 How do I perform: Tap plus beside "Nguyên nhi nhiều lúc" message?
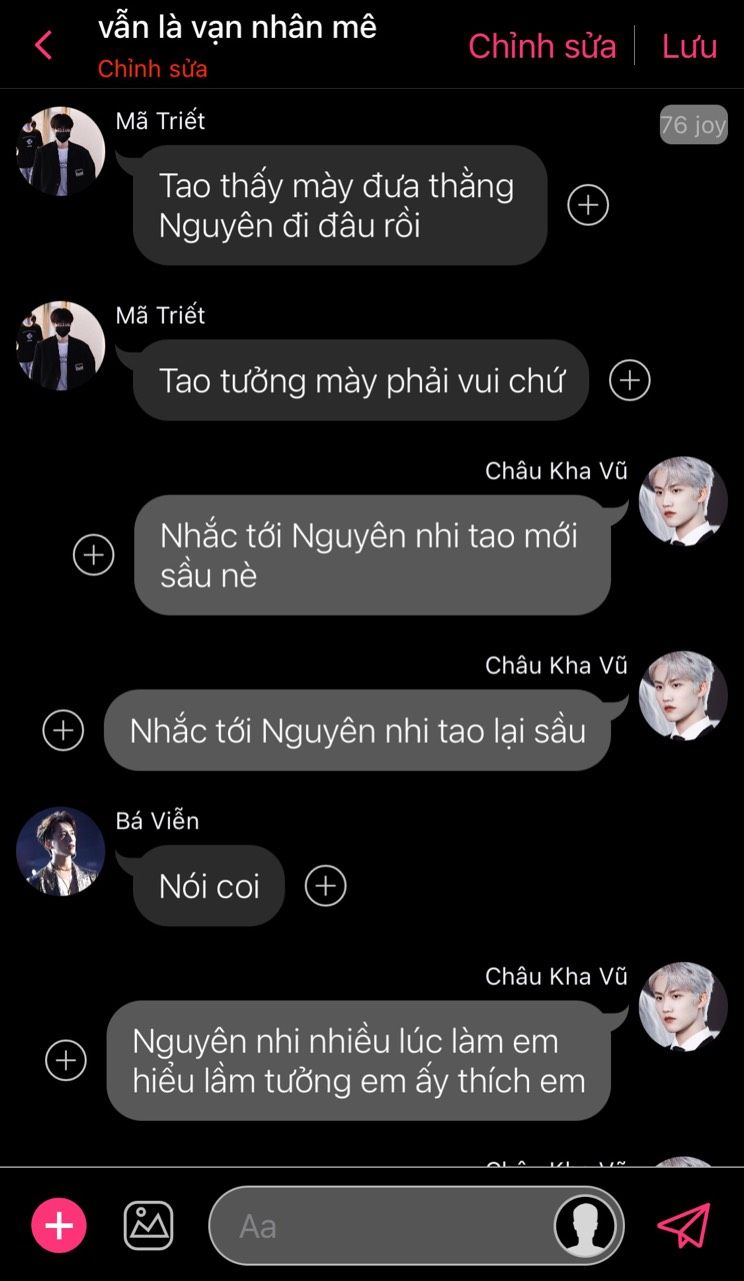click(66, 1060)
